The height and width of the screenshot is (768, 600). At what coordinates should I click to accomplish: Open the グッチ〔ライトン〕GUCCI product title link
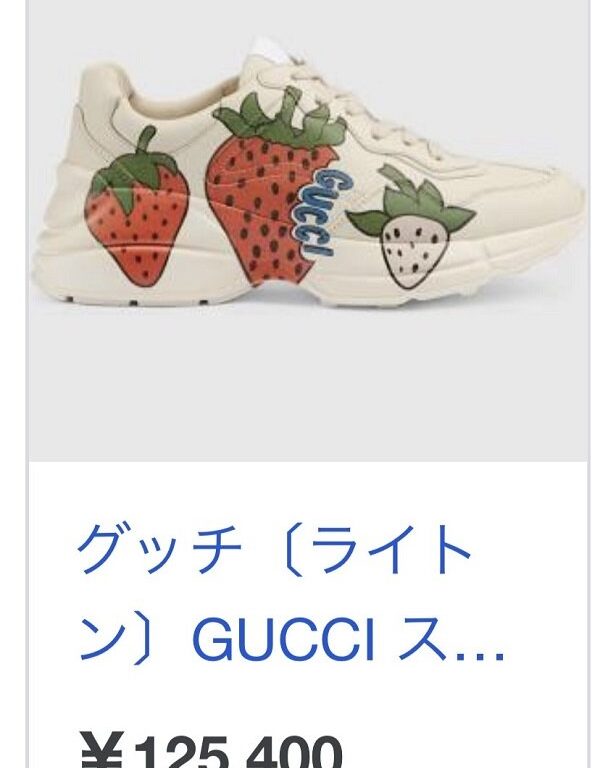click(x=290, y=598)
